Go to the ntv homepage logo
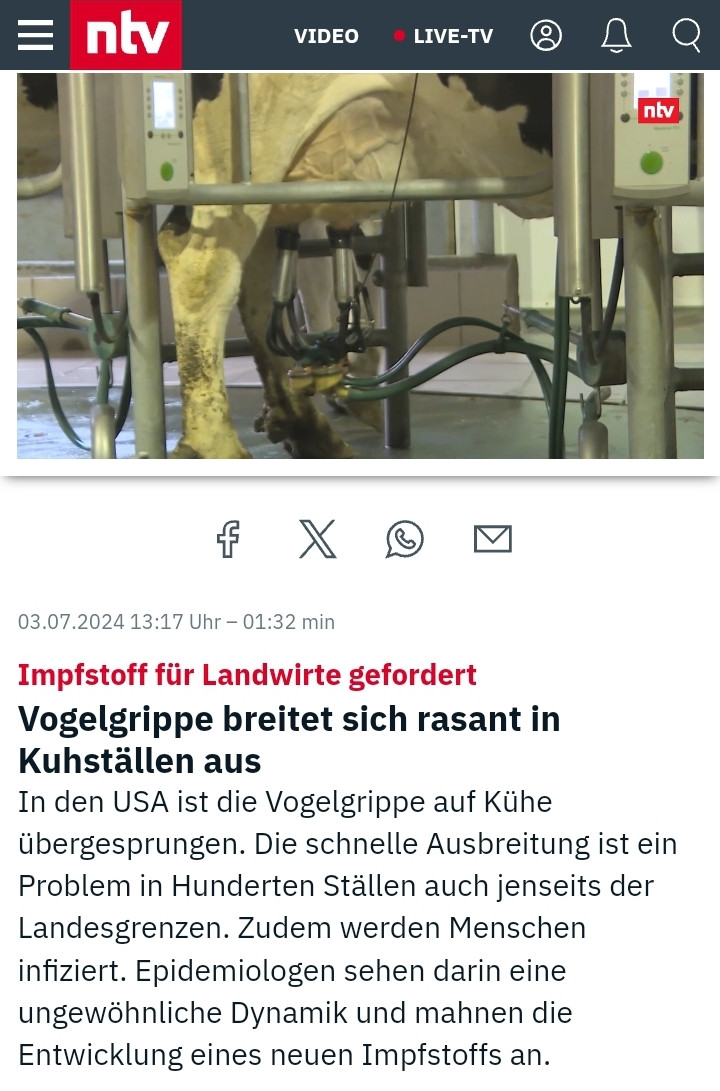The height and width of the screenshot is (1091, 720). 126,35
